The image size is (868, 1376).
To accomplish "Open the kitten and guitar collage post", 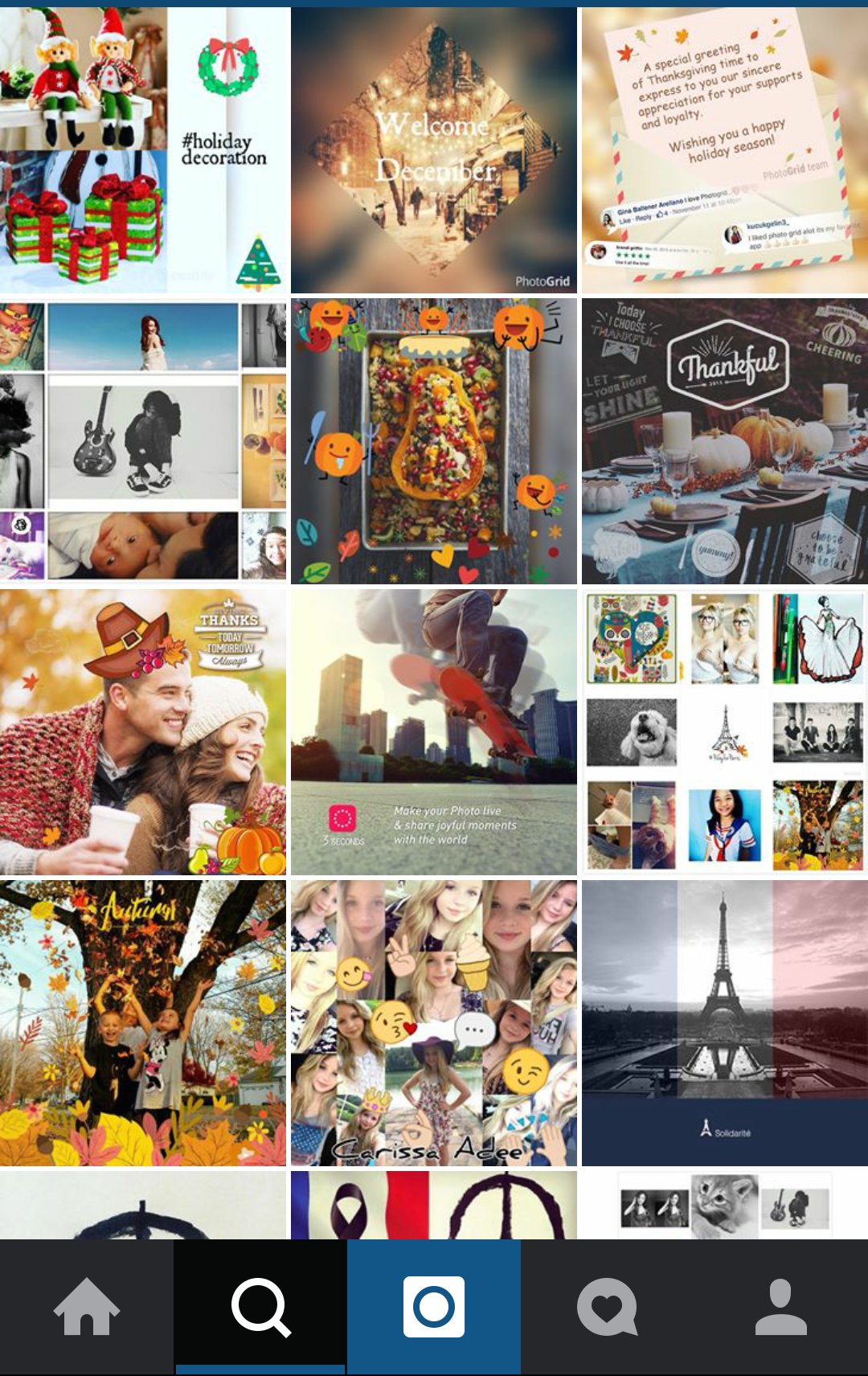I will pyautogui.click(x=725, y=1205).
